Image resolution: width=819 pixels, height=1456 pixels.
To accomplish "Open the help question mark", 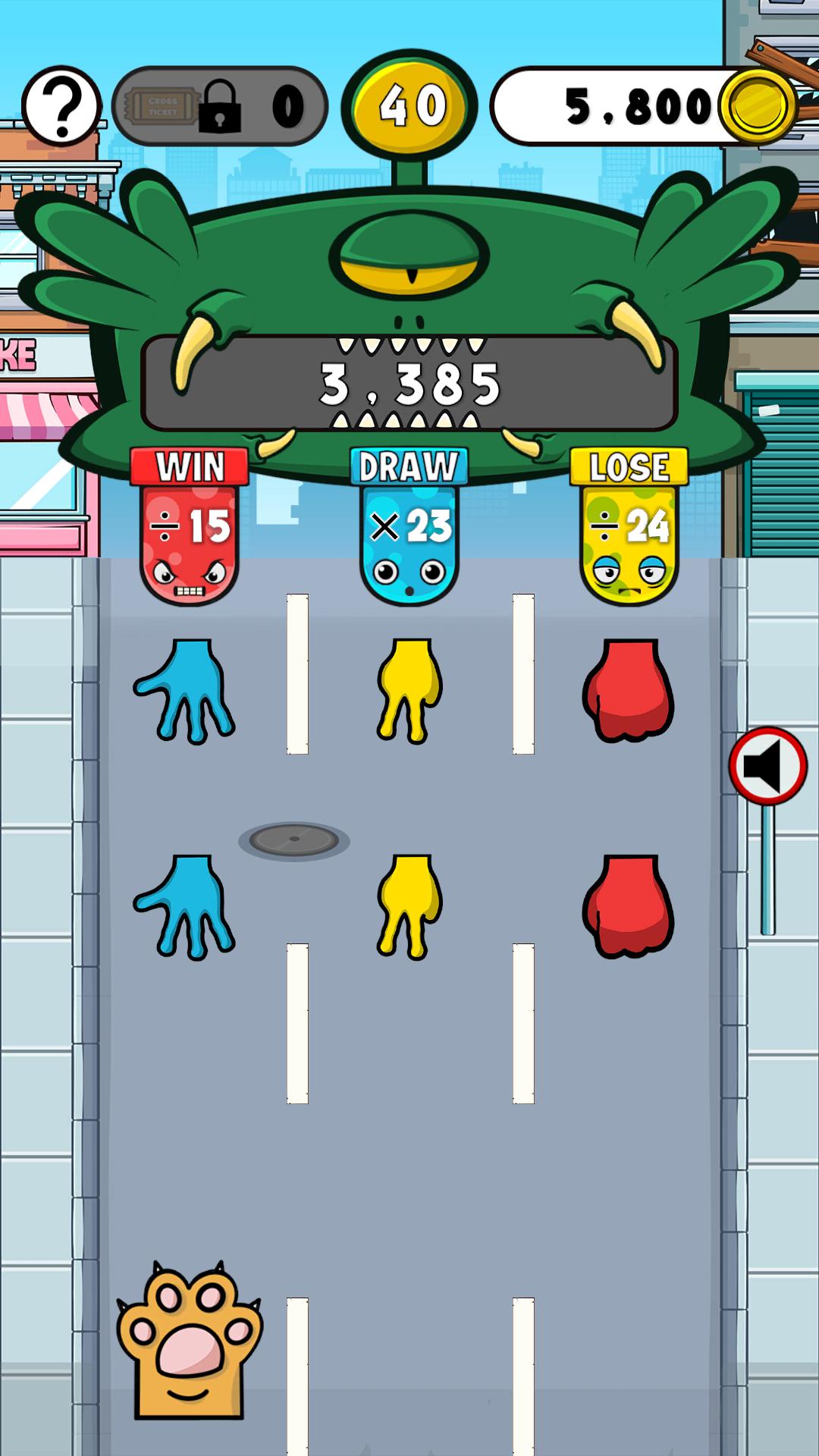I will click(x=61, y=106).
